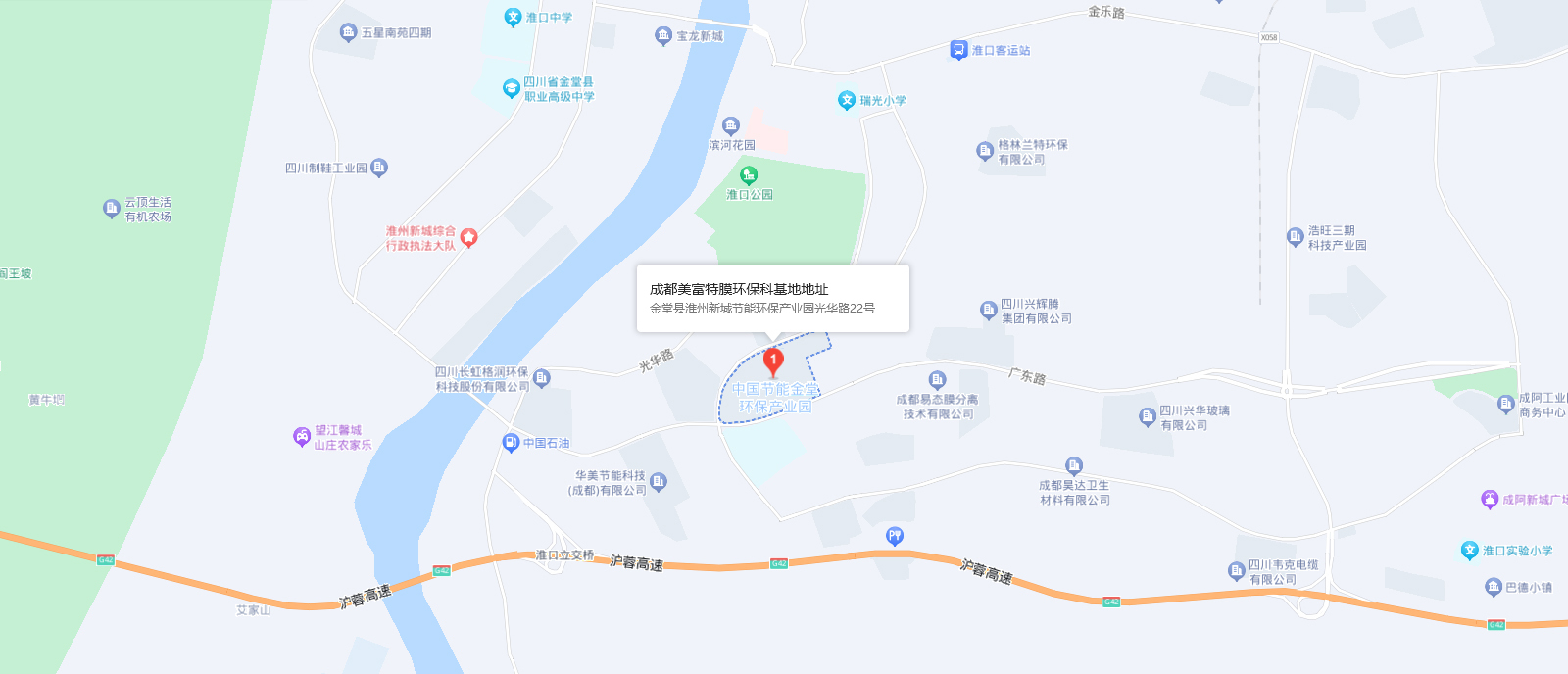Tap the 淮州新城综合行政执法大队 marker

point(469,238)
